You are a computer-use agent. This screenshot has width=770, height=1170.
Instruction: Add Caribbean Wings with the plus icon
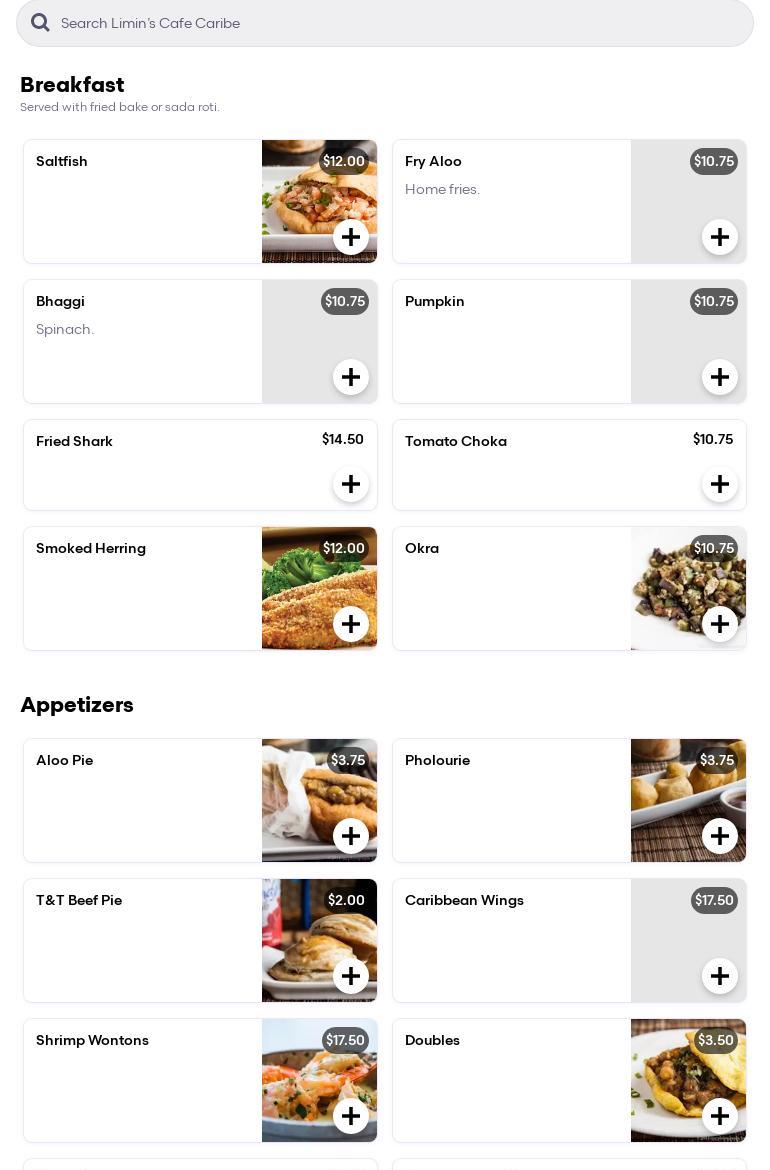pyautogui.click(x=720, y=976)
